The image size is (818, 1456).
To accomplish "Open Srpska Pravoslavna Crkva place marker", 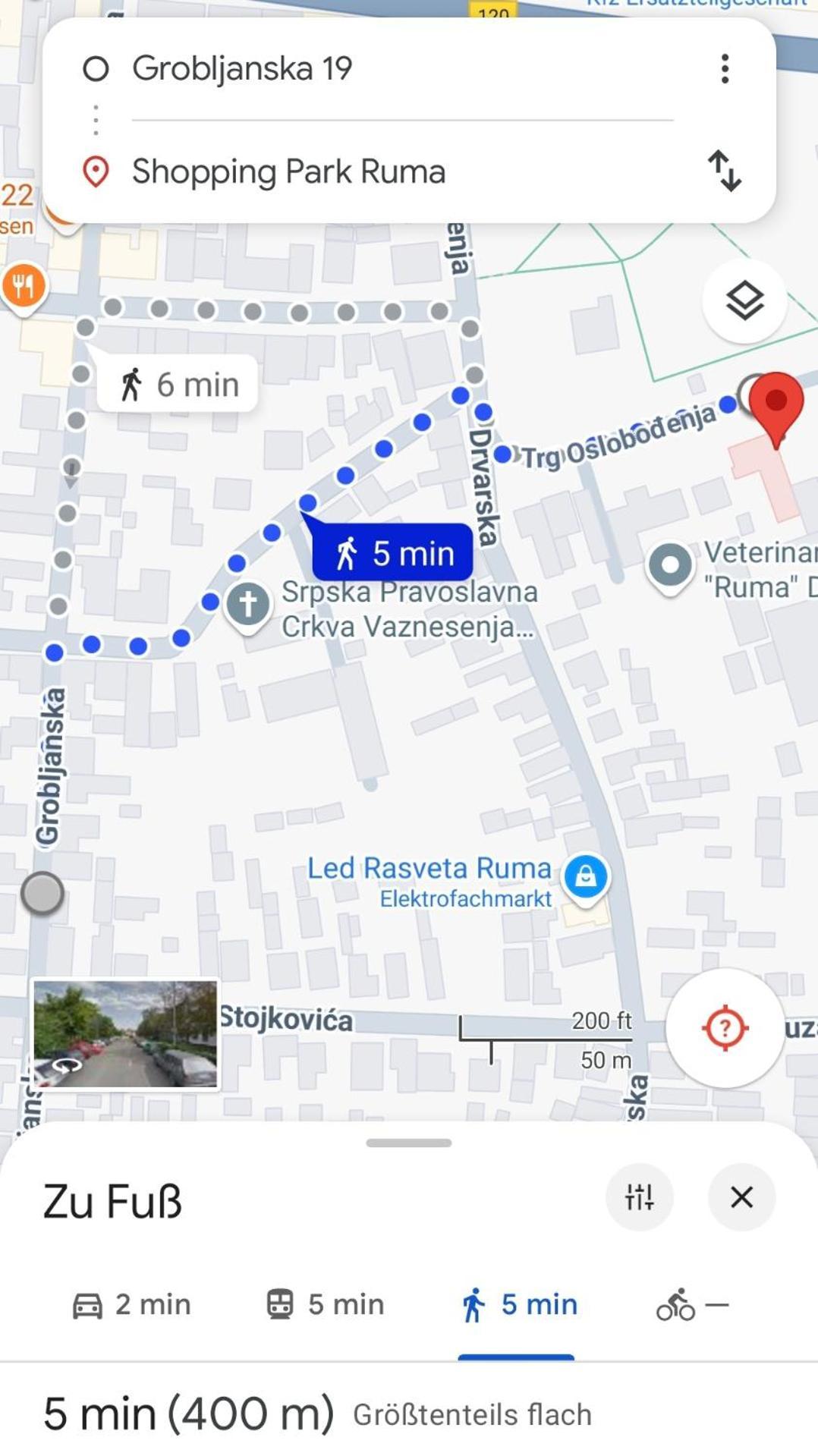I will pyautogui.click(x=248, y=605).
